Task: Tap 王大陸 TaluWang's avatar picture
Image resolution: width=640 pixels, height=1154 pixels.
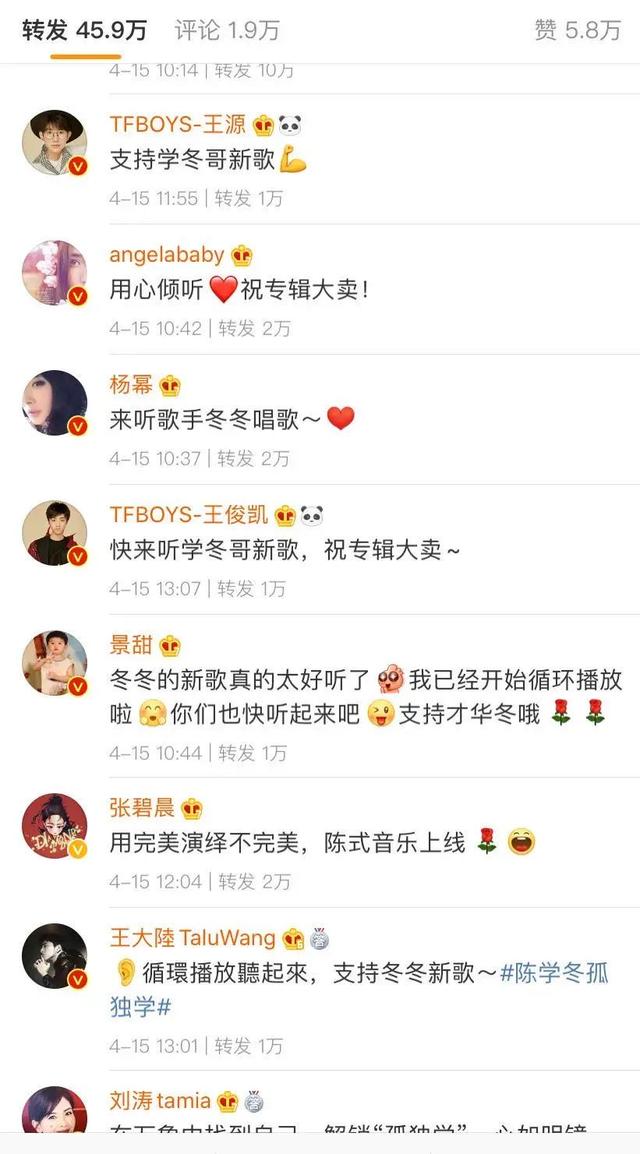Action: coord(54,956)
